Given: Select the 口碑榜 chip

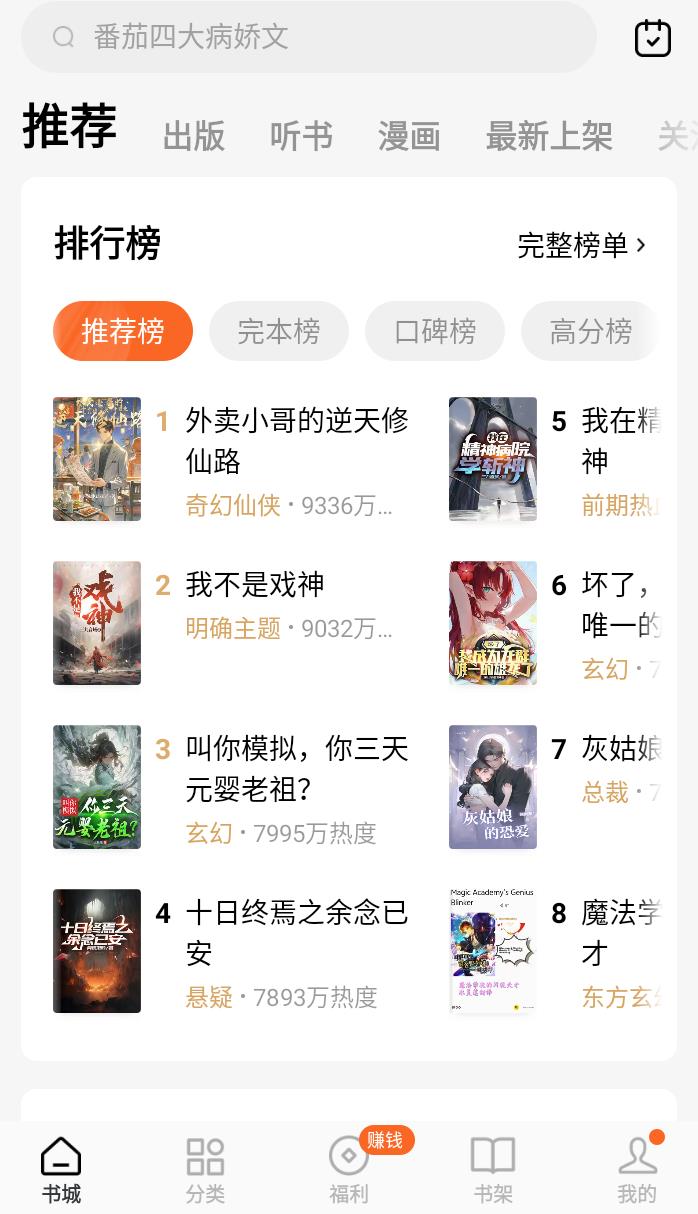Looking at the screenshot, I should (x=435, y=331).
